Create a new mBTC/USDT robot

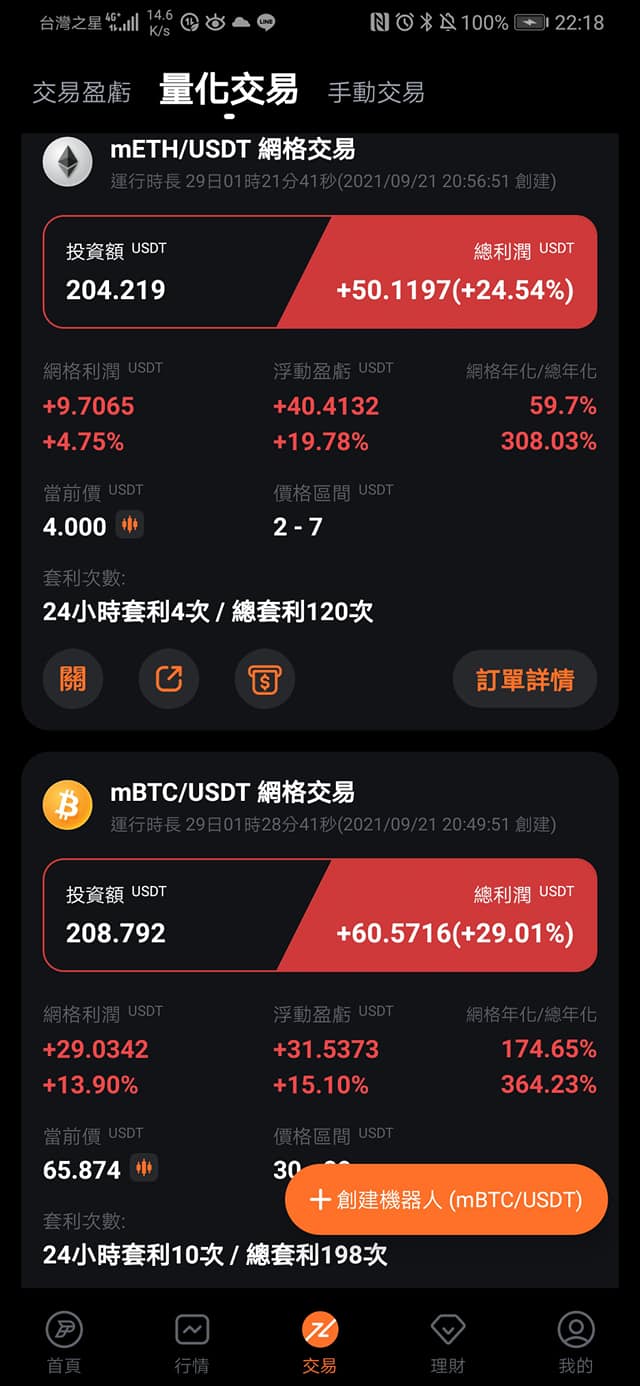coord(446,1199)
